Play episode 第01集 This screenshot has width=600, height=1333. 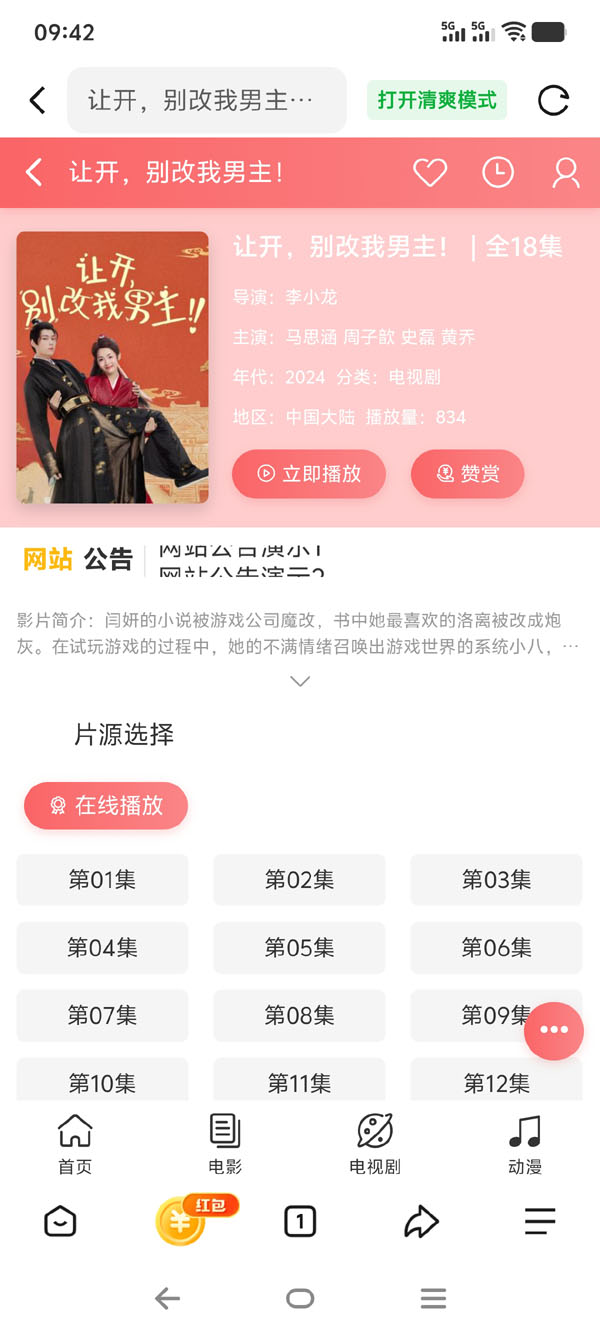[102, 880]
